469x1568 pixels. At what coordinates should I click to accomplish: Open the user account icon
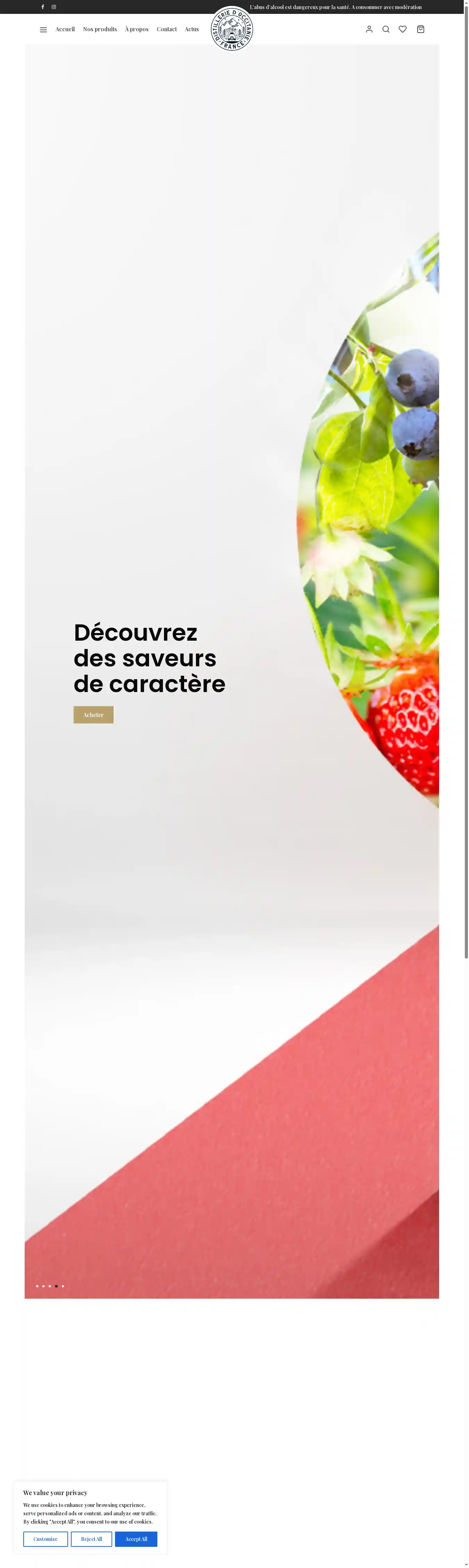coord(369,29)
